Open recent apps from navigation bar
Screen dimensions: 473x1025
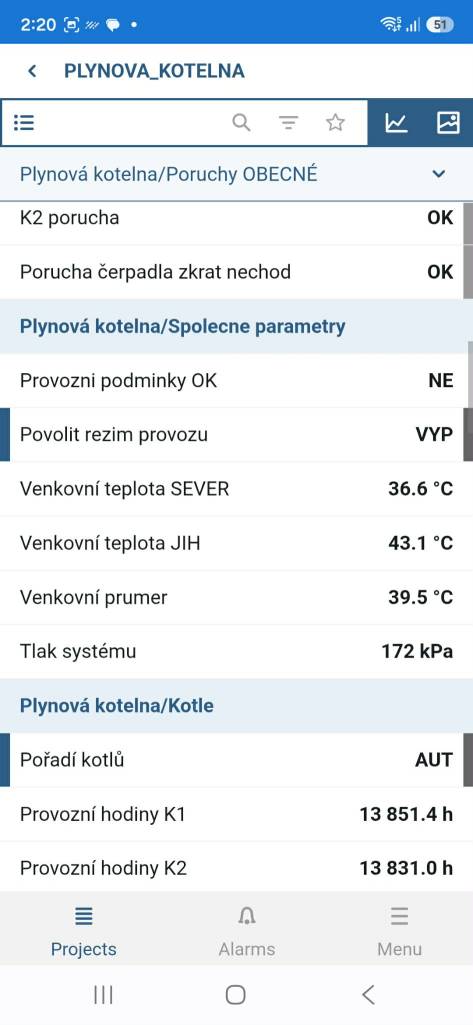point(103,995)
